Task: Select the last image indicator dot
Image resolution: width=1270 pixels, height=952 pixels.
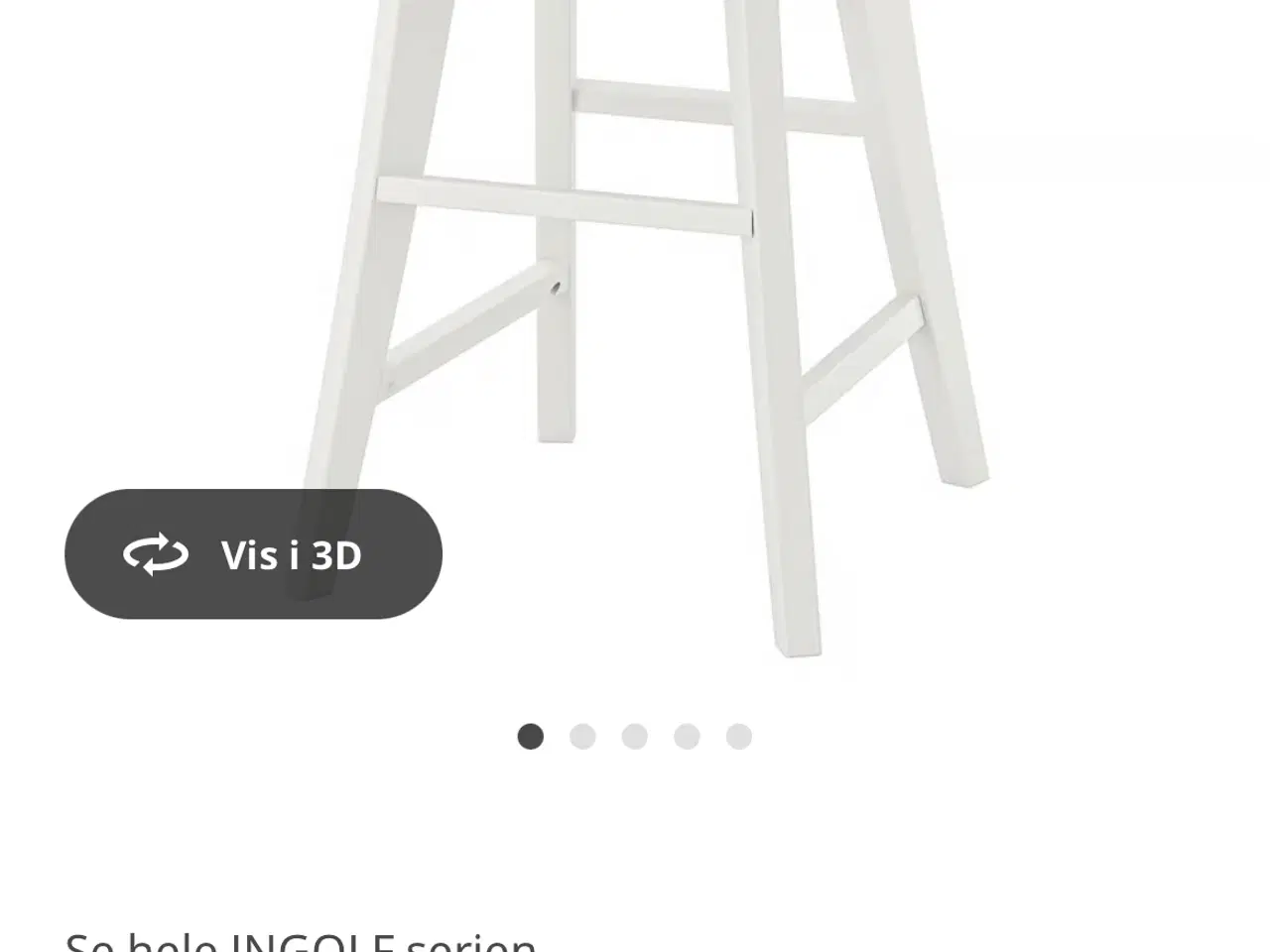Action: [x=739, y=737]
